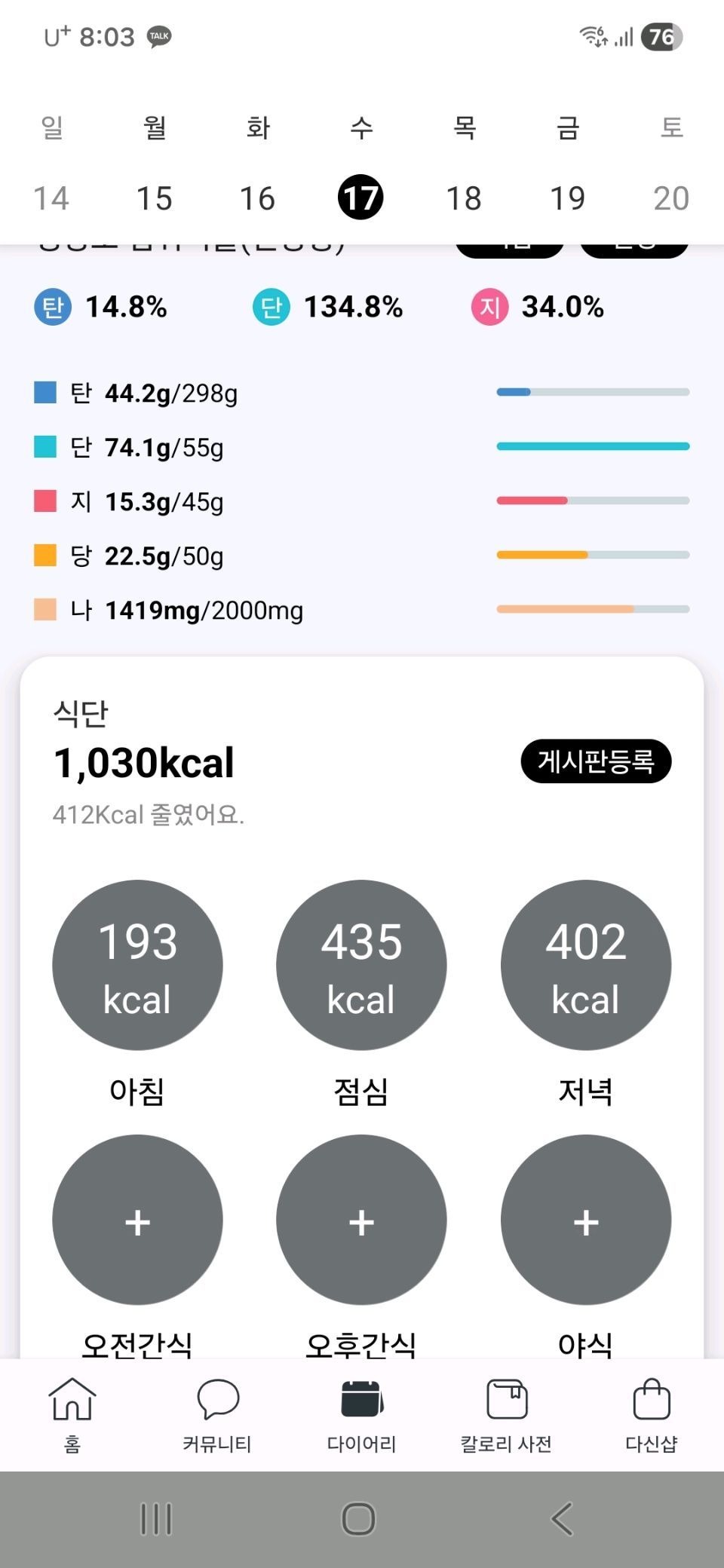Open the 아침 193 kcal meal

click(137, 965)
